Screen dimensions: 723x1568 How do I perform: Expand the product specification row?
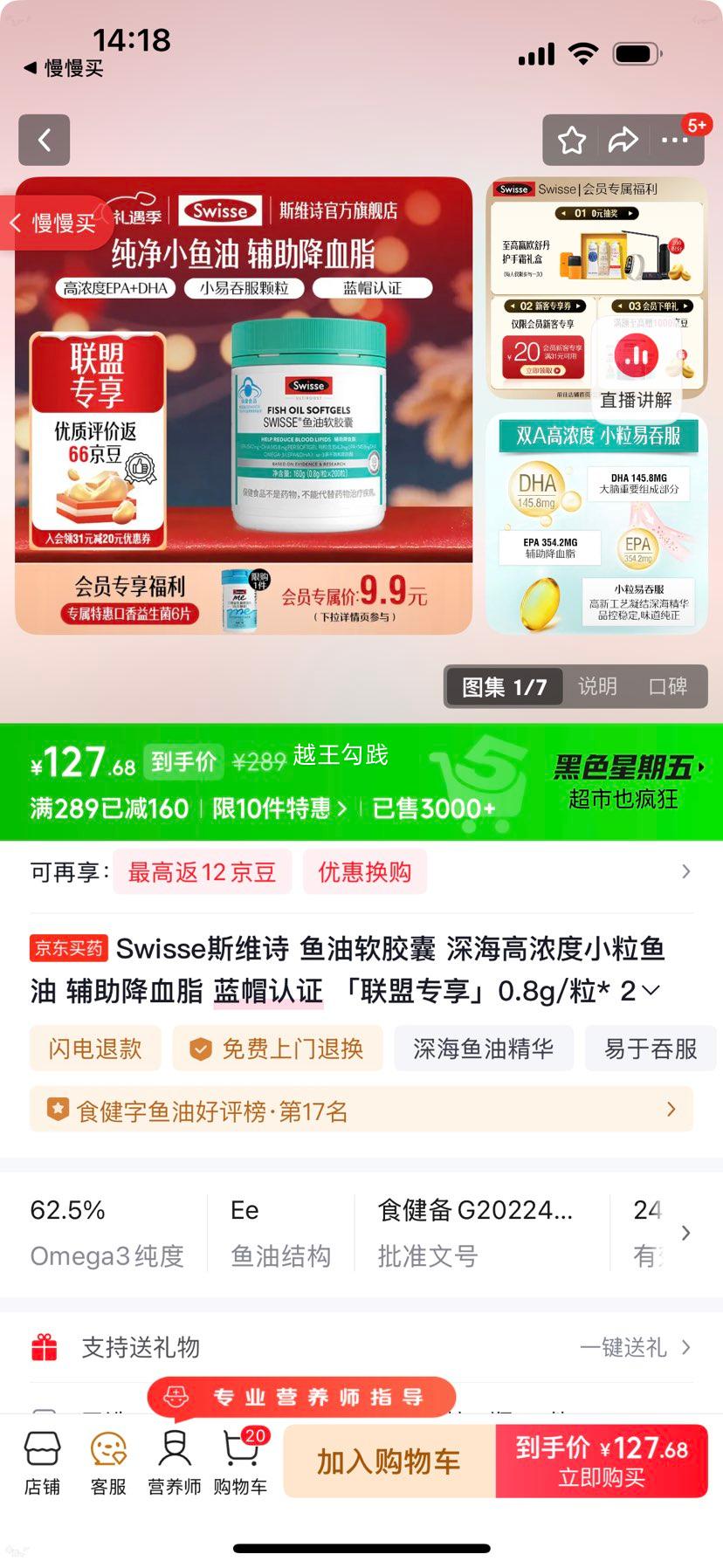point(686,1233)
